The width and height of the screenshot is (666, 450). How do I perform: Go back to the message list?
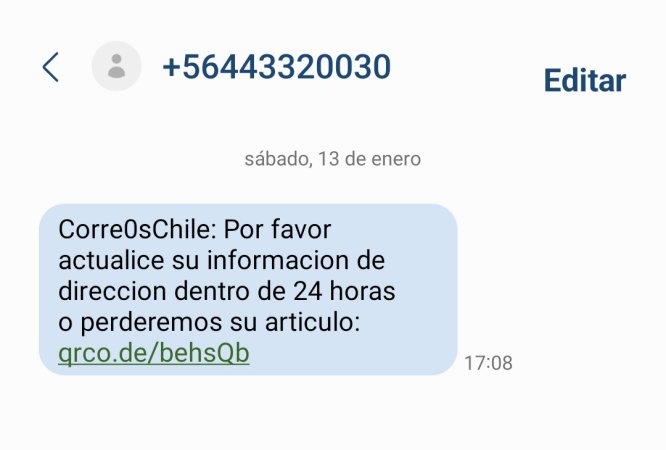(50, 68)
